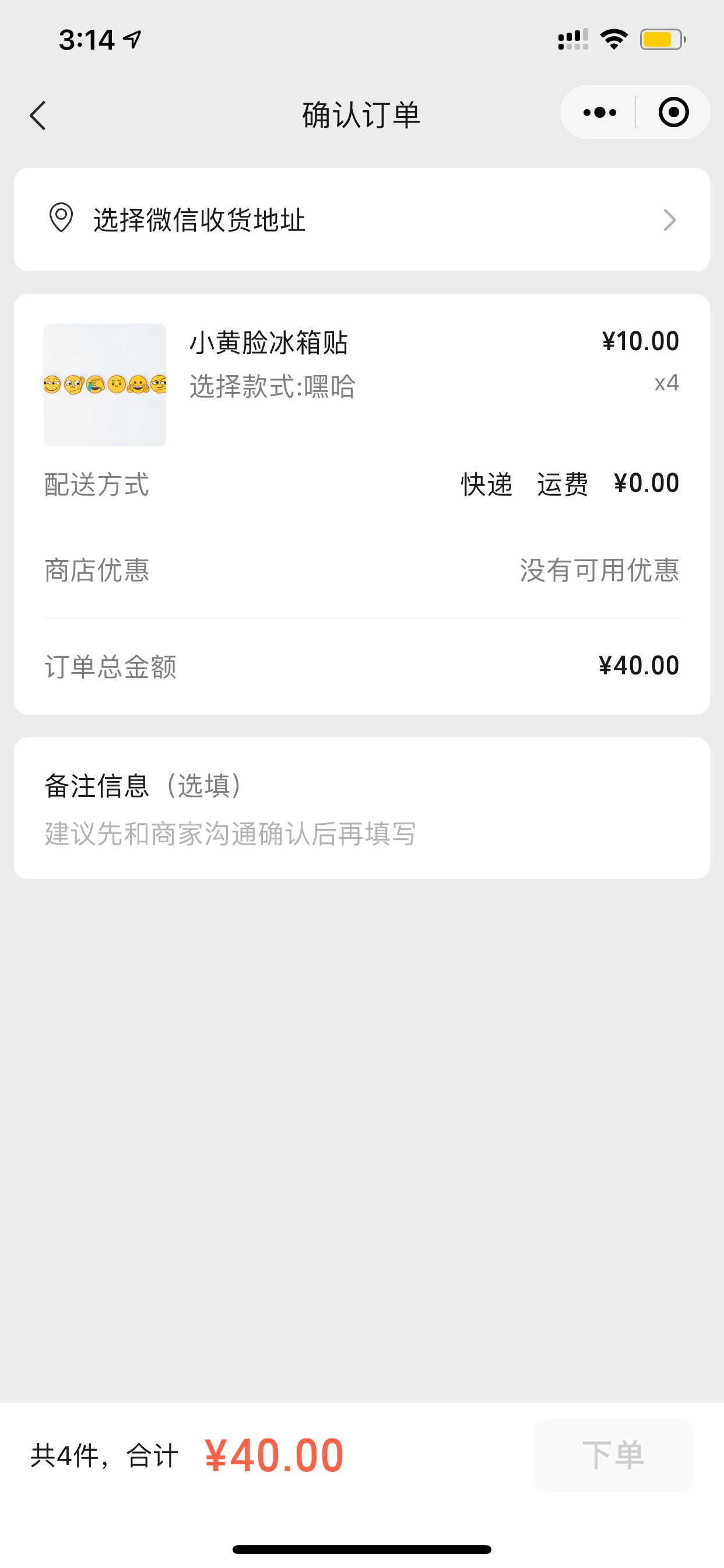This screenshot has height=1568, width=724.
Task: Submit the order with 下单
Action: click(x=613, y=1455)
